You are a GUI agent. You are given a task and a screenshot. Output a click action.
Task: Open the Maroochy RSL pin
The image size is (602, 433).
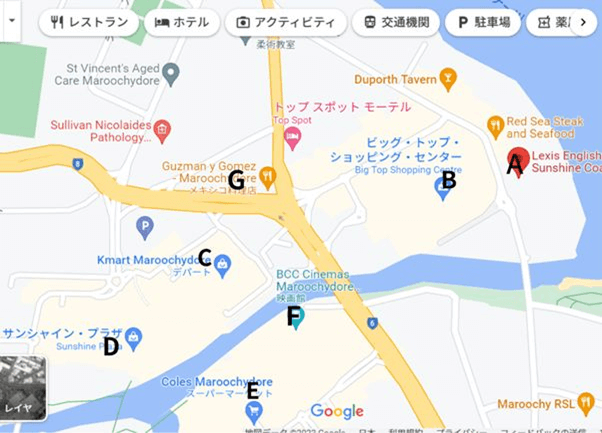[587, 402]
